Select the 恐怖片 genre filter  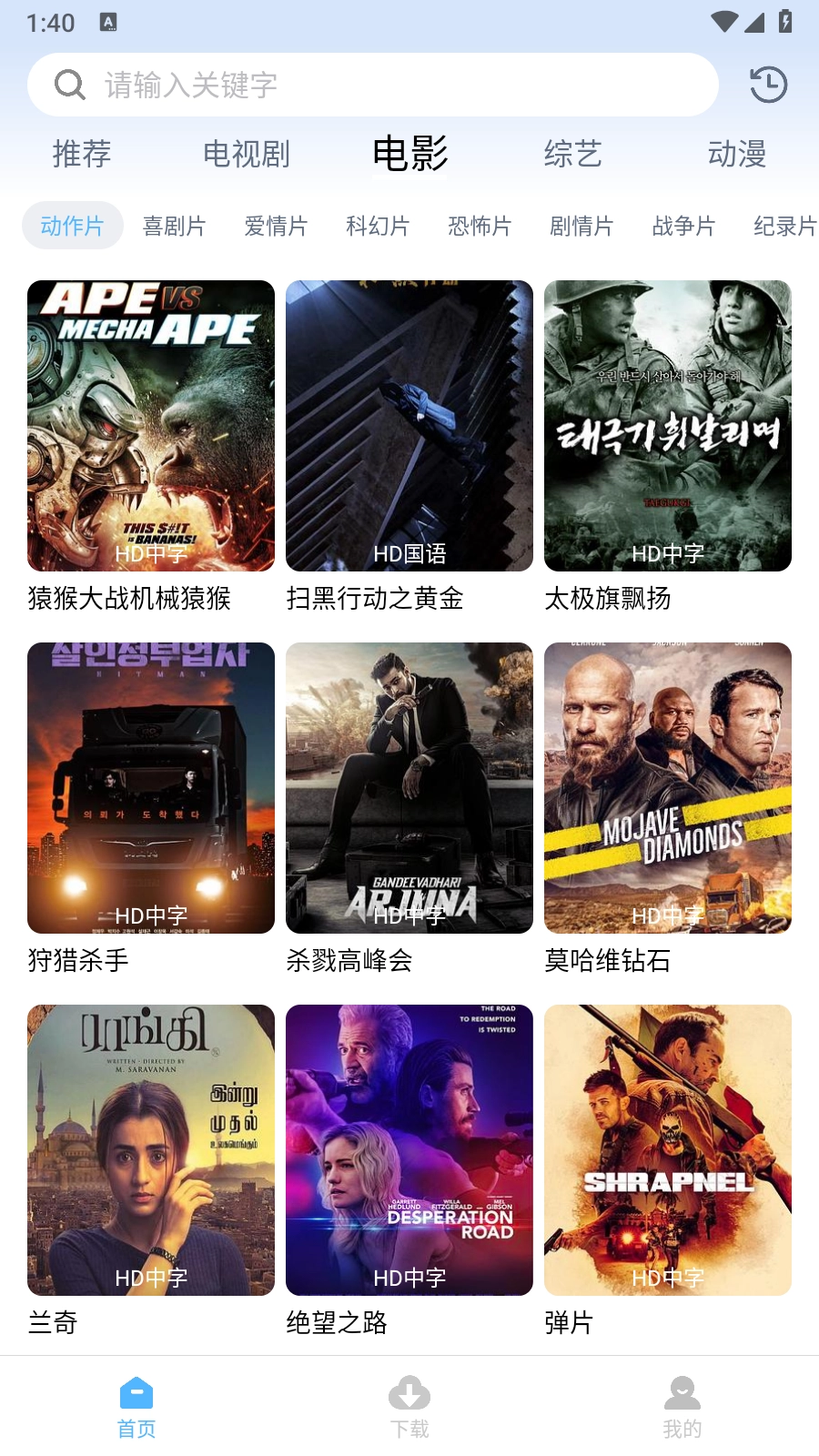(480, 226)
